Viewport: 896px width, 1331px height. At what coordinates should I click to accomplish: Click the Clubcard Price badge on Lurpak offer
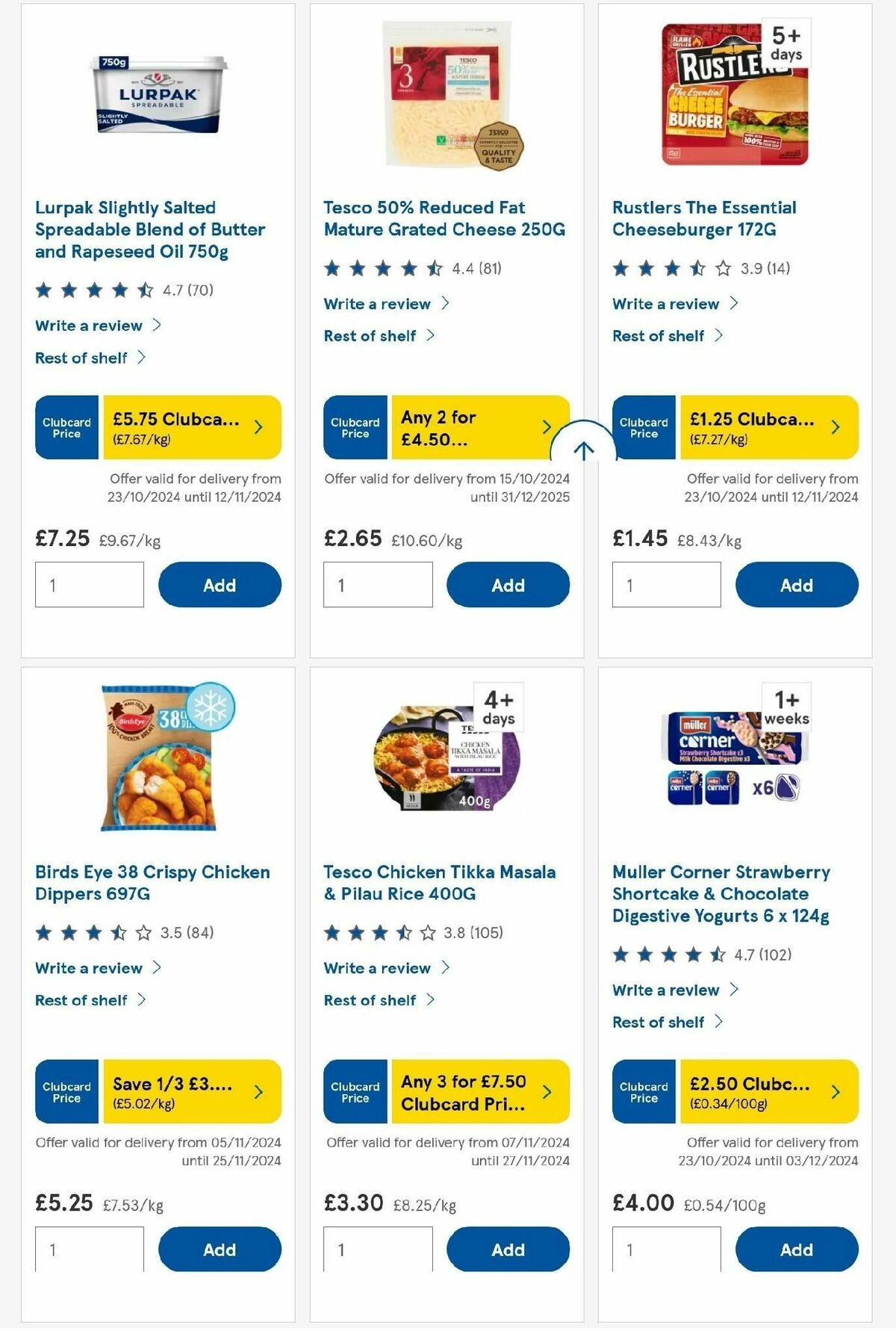(x=66, y=426)
